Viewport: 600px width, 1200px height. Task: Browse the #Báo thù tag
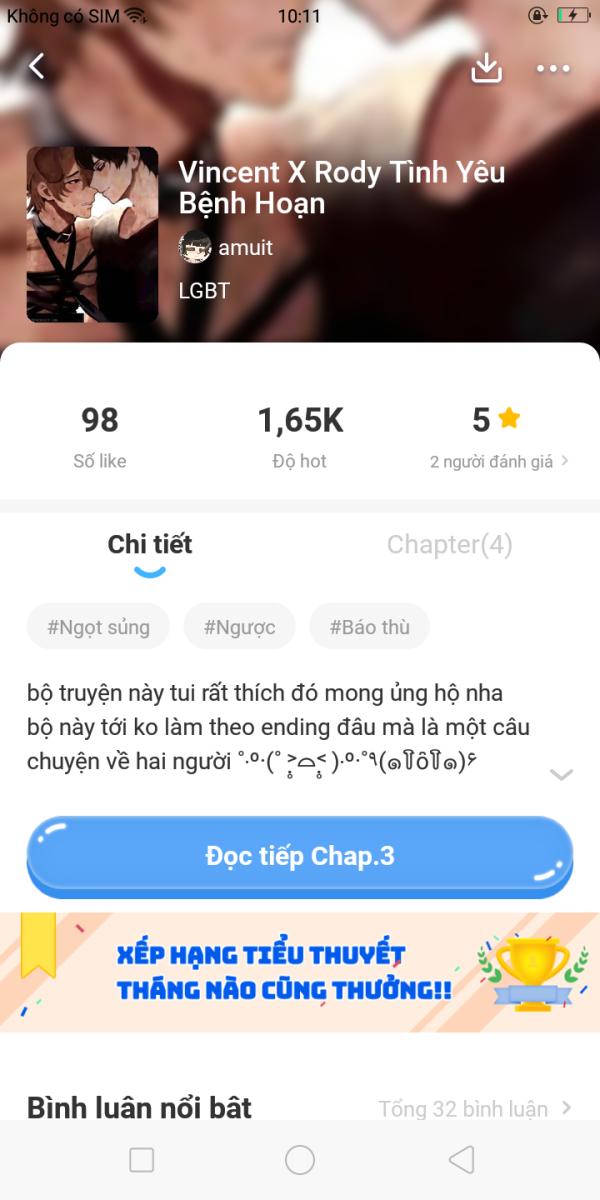click(x=369, y=627)
